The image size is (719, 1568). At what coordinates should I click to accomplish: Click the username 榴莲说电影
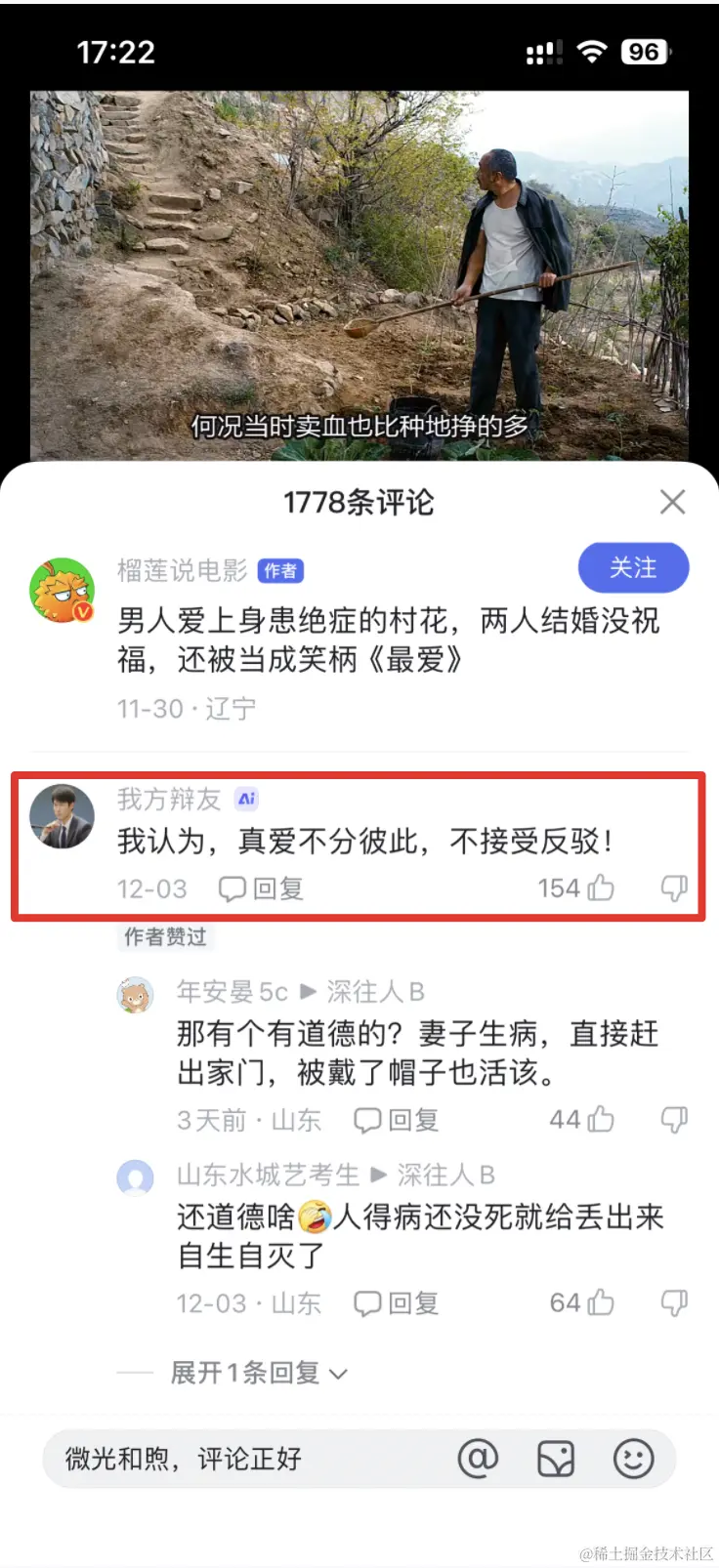click(x=181, y=570)
